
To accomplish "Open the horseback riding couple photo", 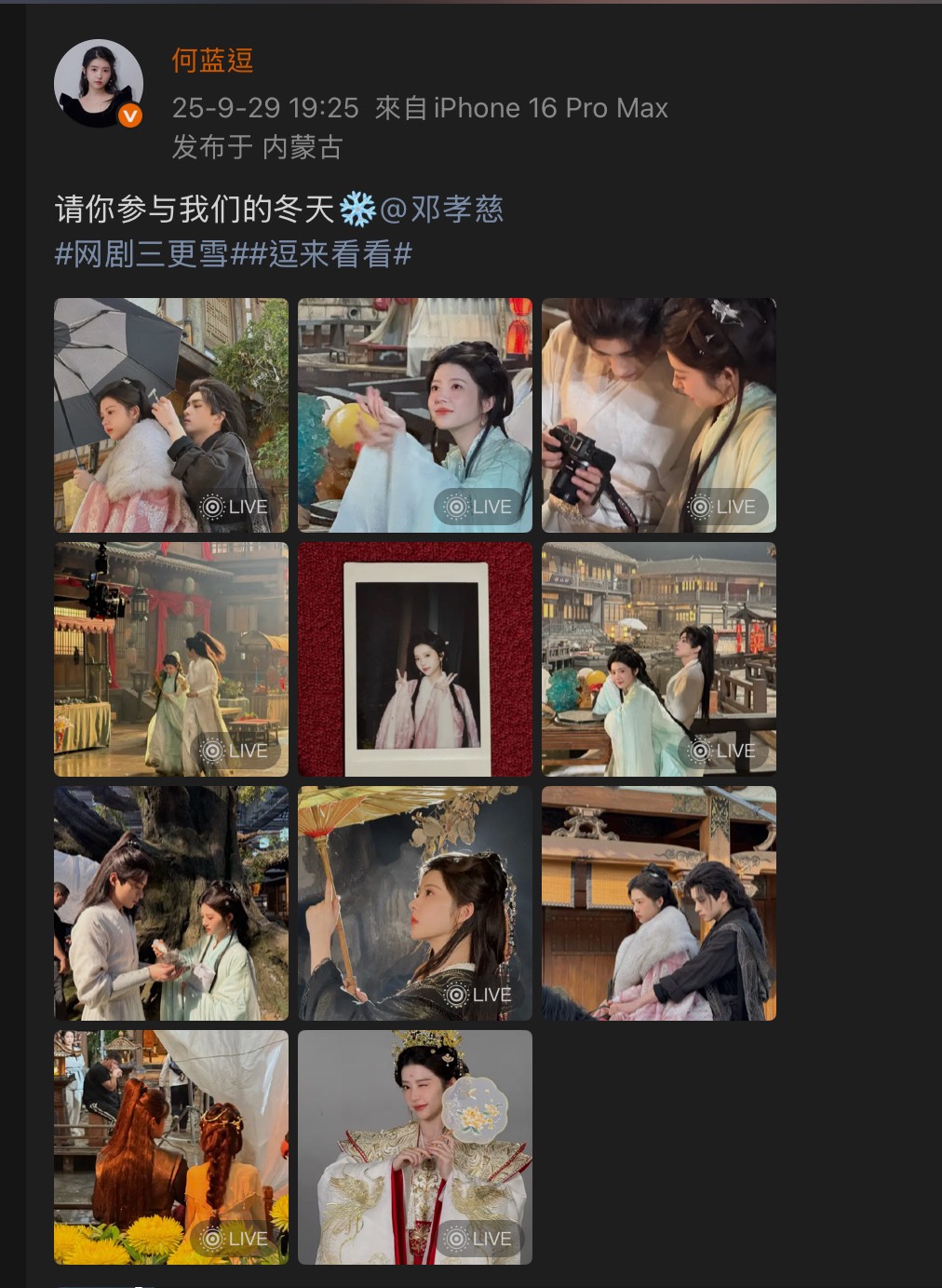I will point(659,903).
